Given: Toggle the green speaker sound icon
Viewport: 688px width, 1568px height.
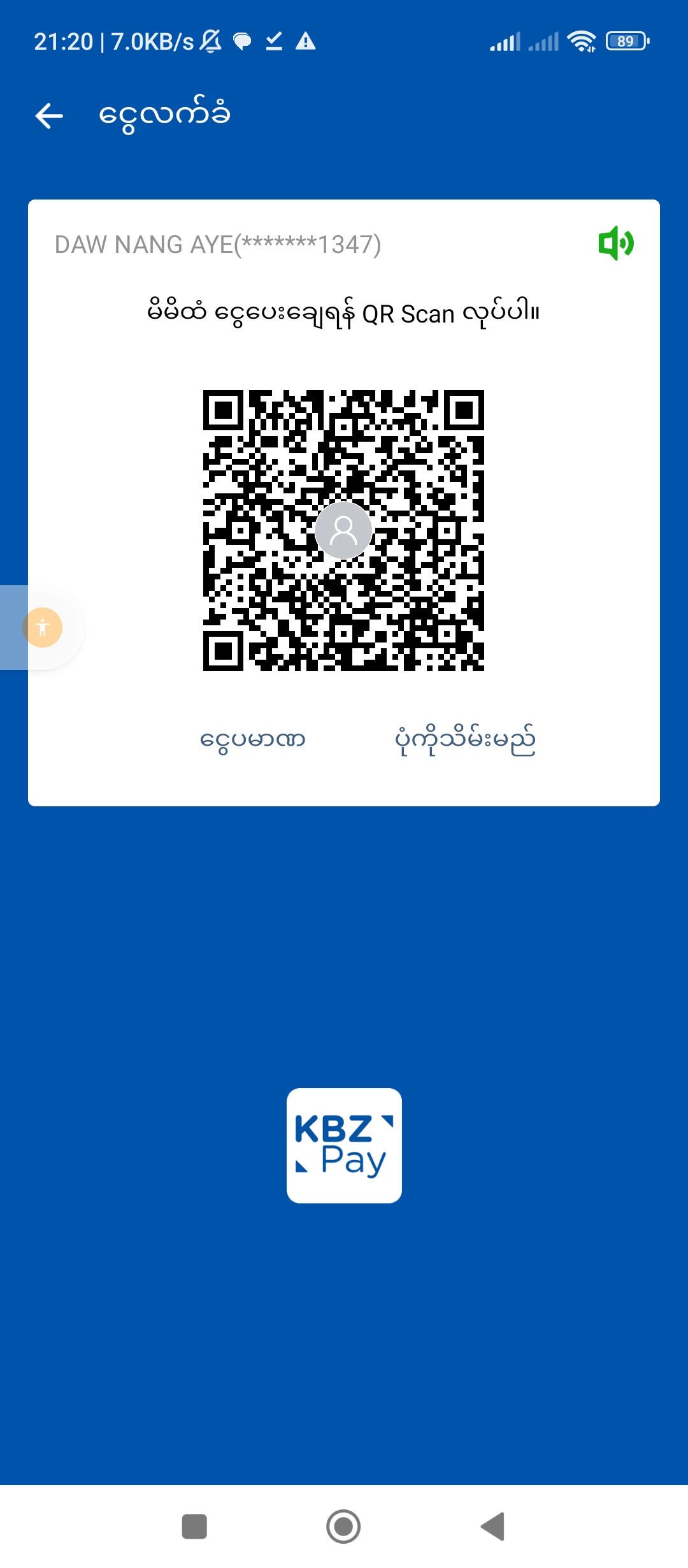Looking at the screenshot, I should click(x=615, y=243).
